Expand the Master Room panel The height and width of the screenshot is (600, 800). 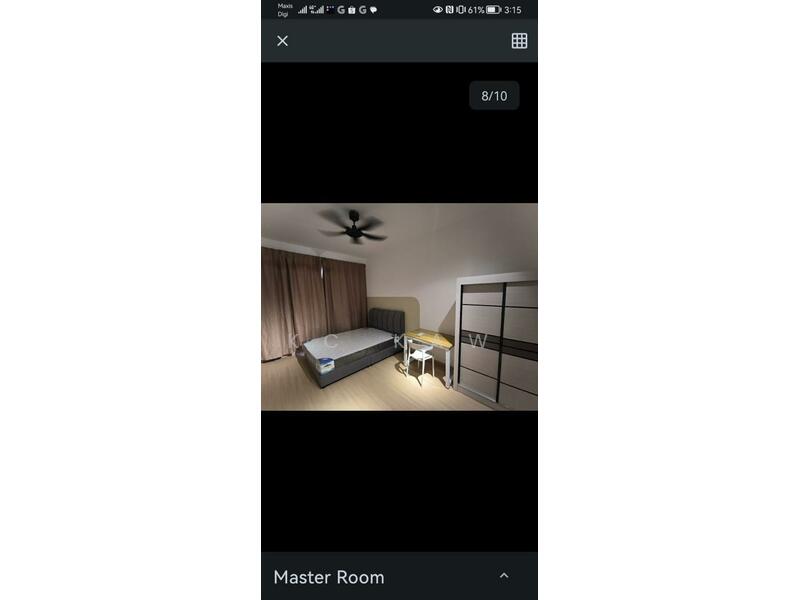click(x=504, y=576)
